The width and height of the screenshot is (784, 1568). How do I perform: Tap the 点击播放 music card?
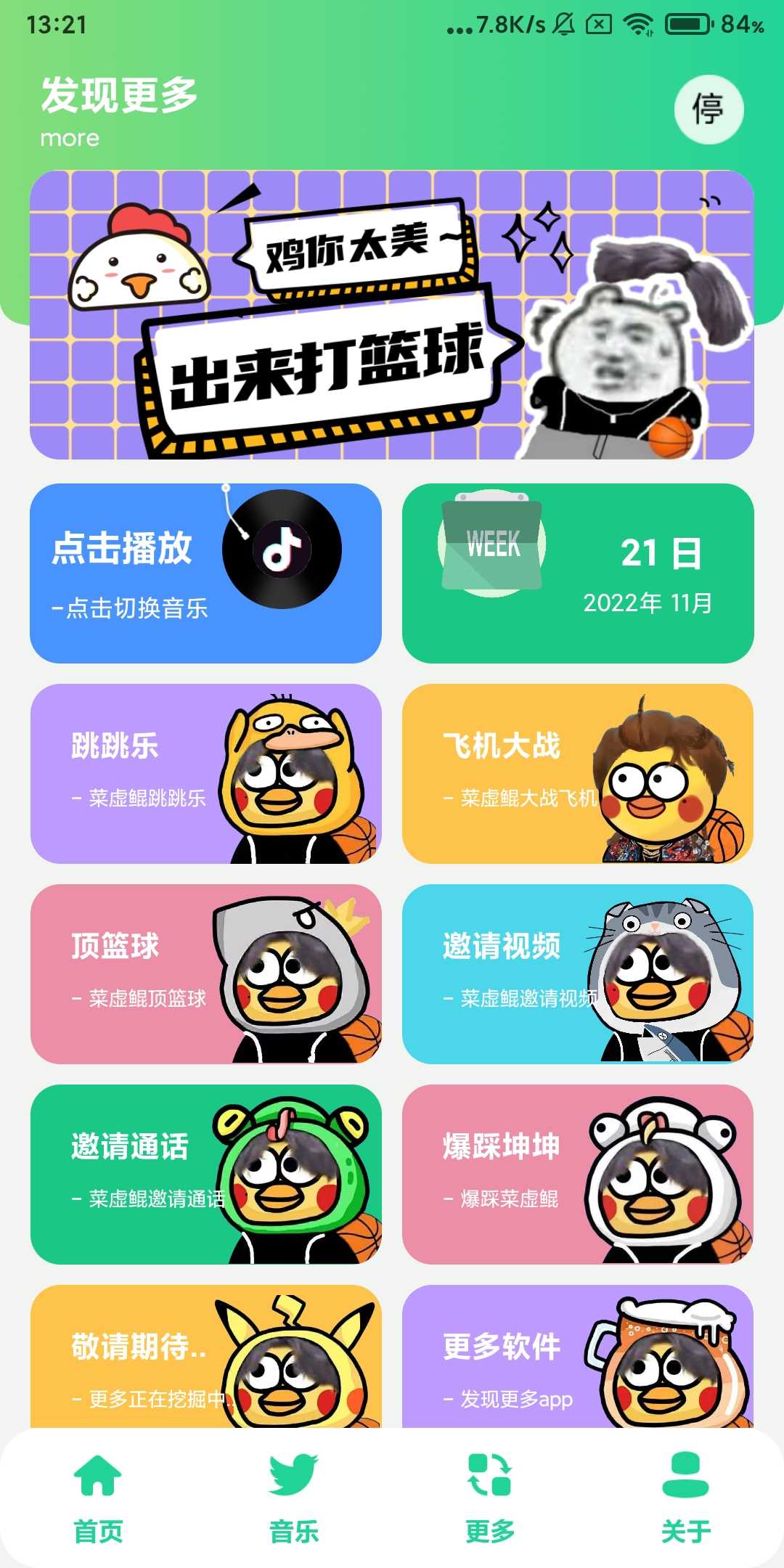(205, 573)
